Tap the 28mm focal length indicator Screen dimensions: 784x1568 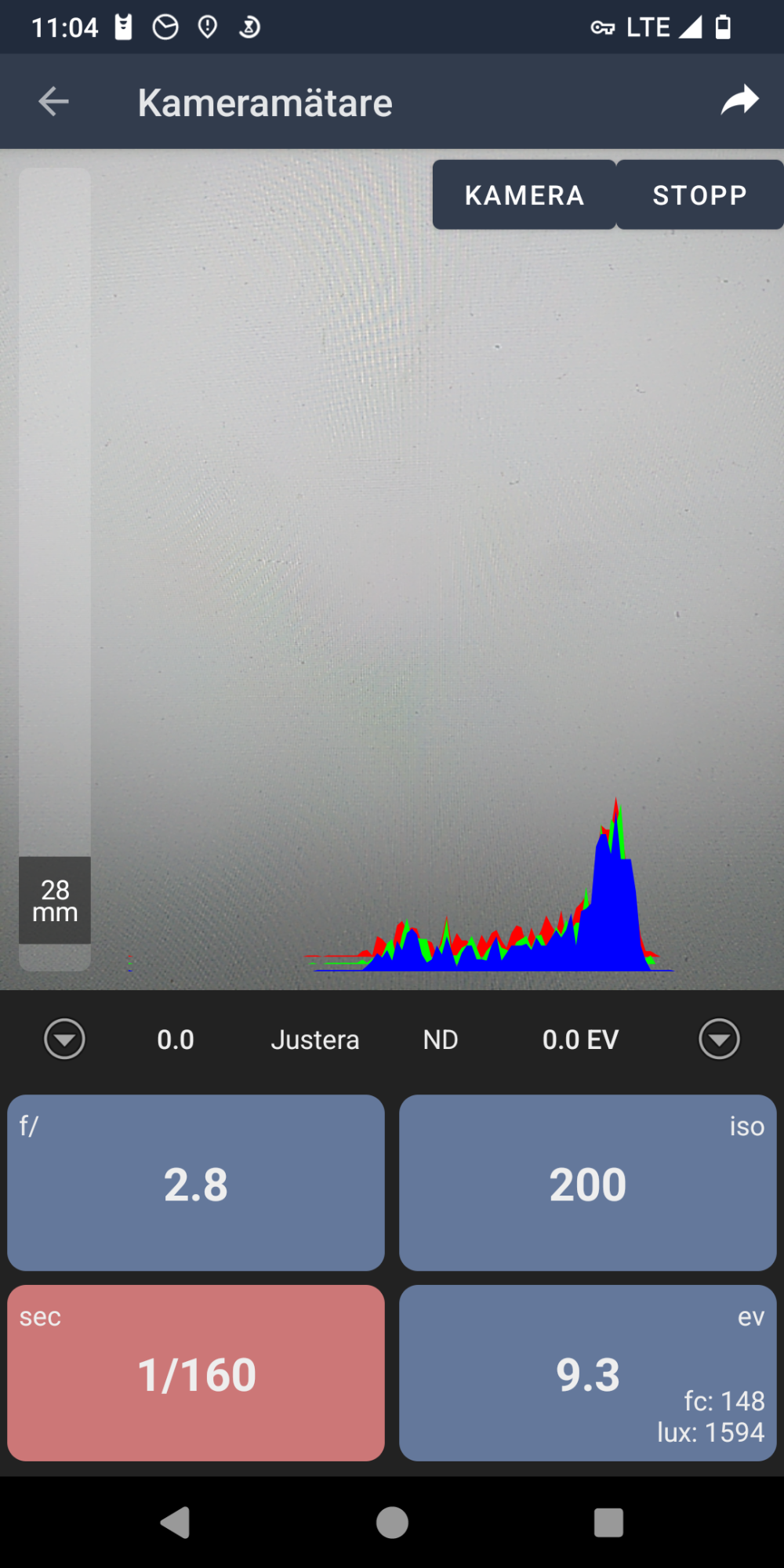pyautogui.click(x=54, y=901)
